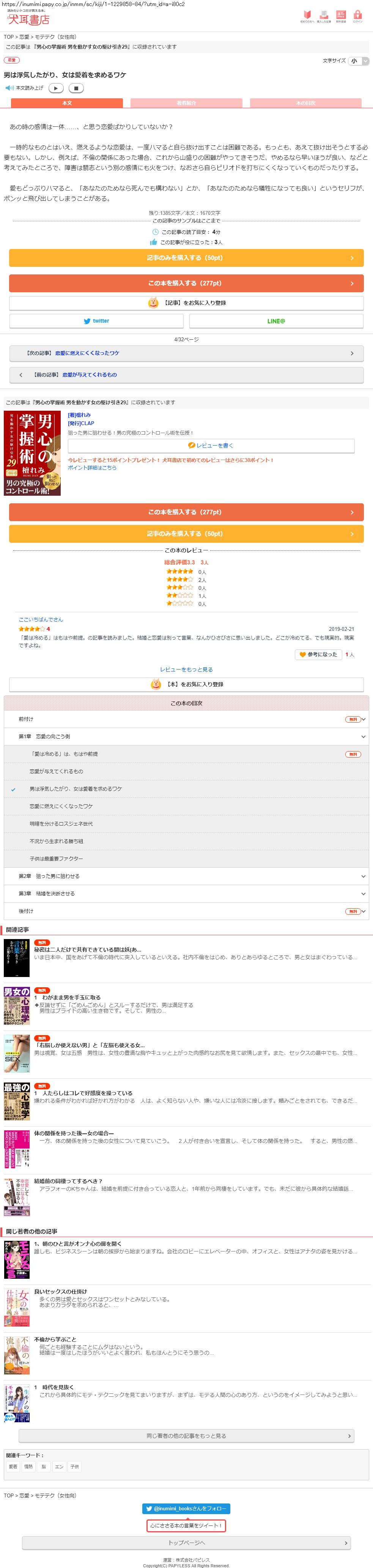Screen dimensions: 373x1568
Task: Expand 第3章 結婚を決断させる
Action: point(186,894)
